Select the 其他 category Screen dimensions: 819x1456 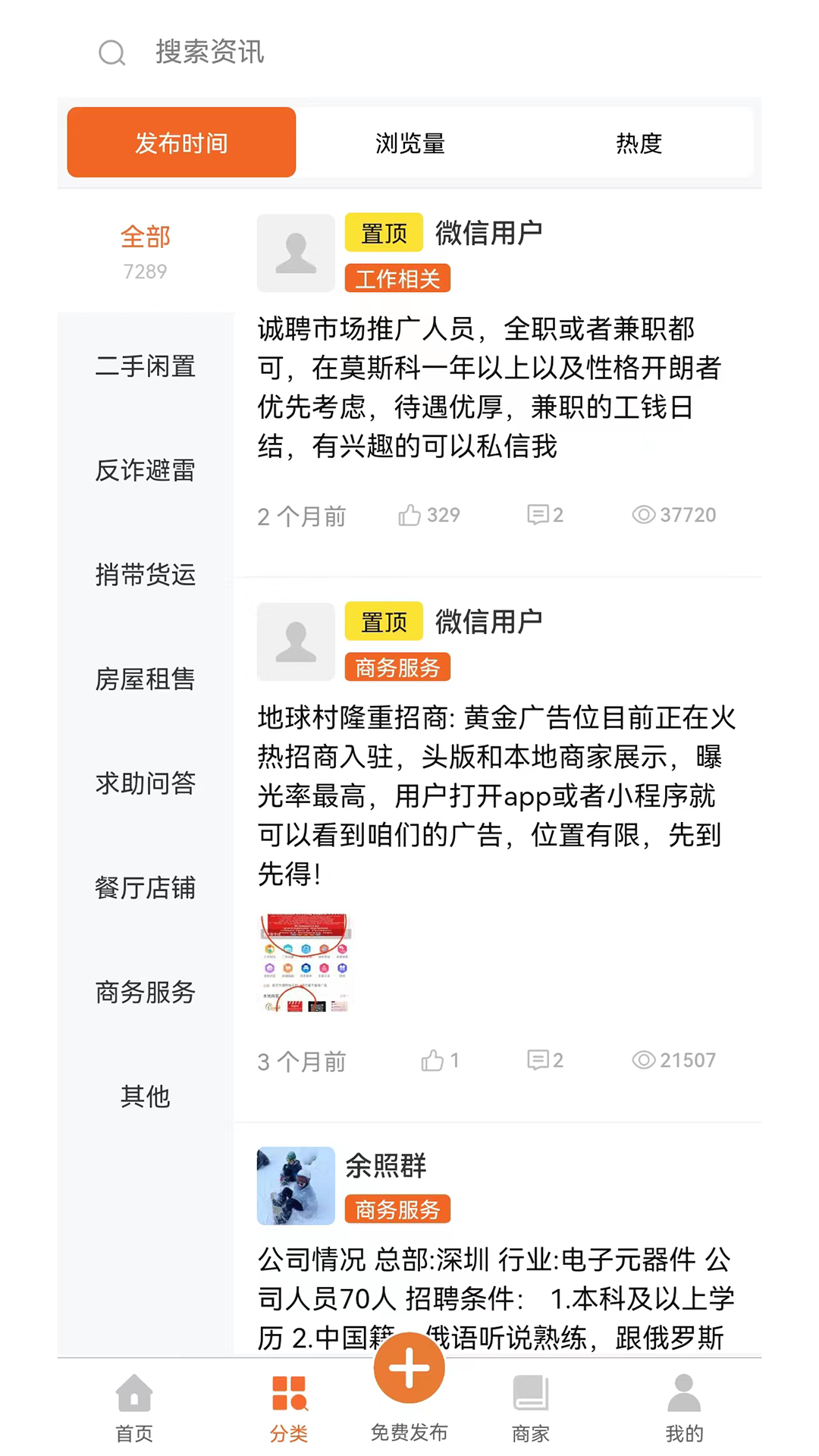coord(146,1096)
